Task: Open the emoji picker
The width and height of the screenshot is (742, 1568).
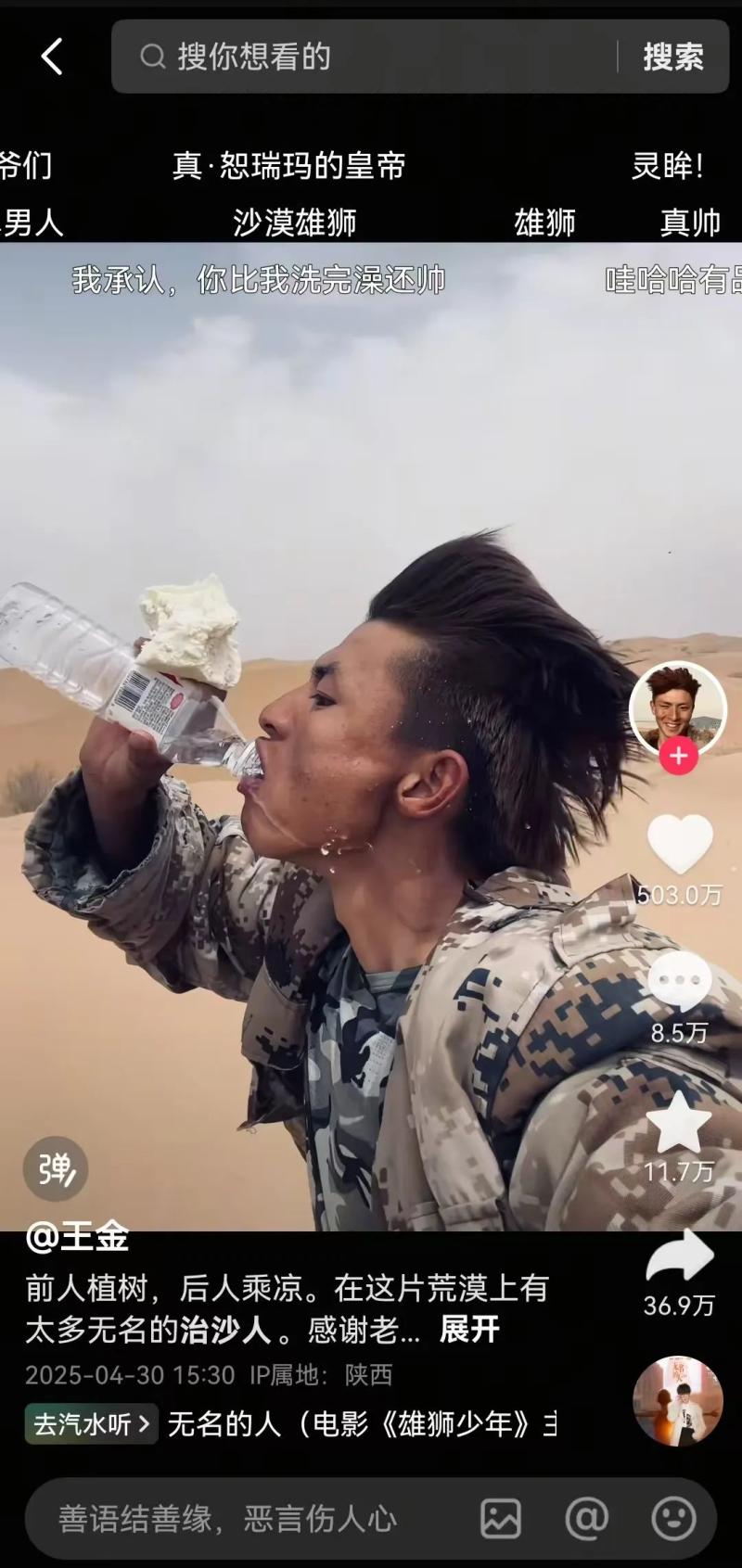Action: click(674, 1519)
